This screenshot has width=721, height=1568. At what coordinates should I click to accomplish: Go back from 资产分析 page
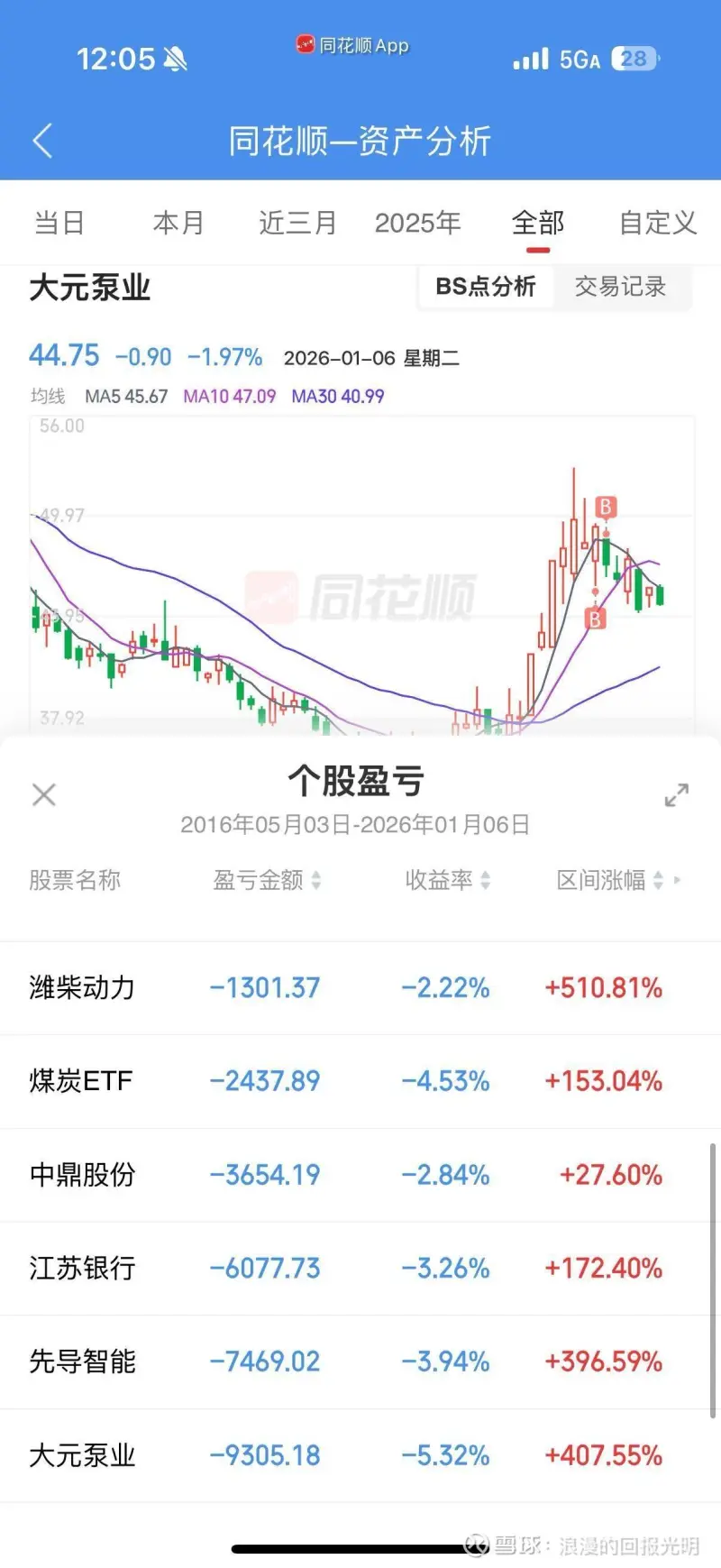click(x=43, y=141)
